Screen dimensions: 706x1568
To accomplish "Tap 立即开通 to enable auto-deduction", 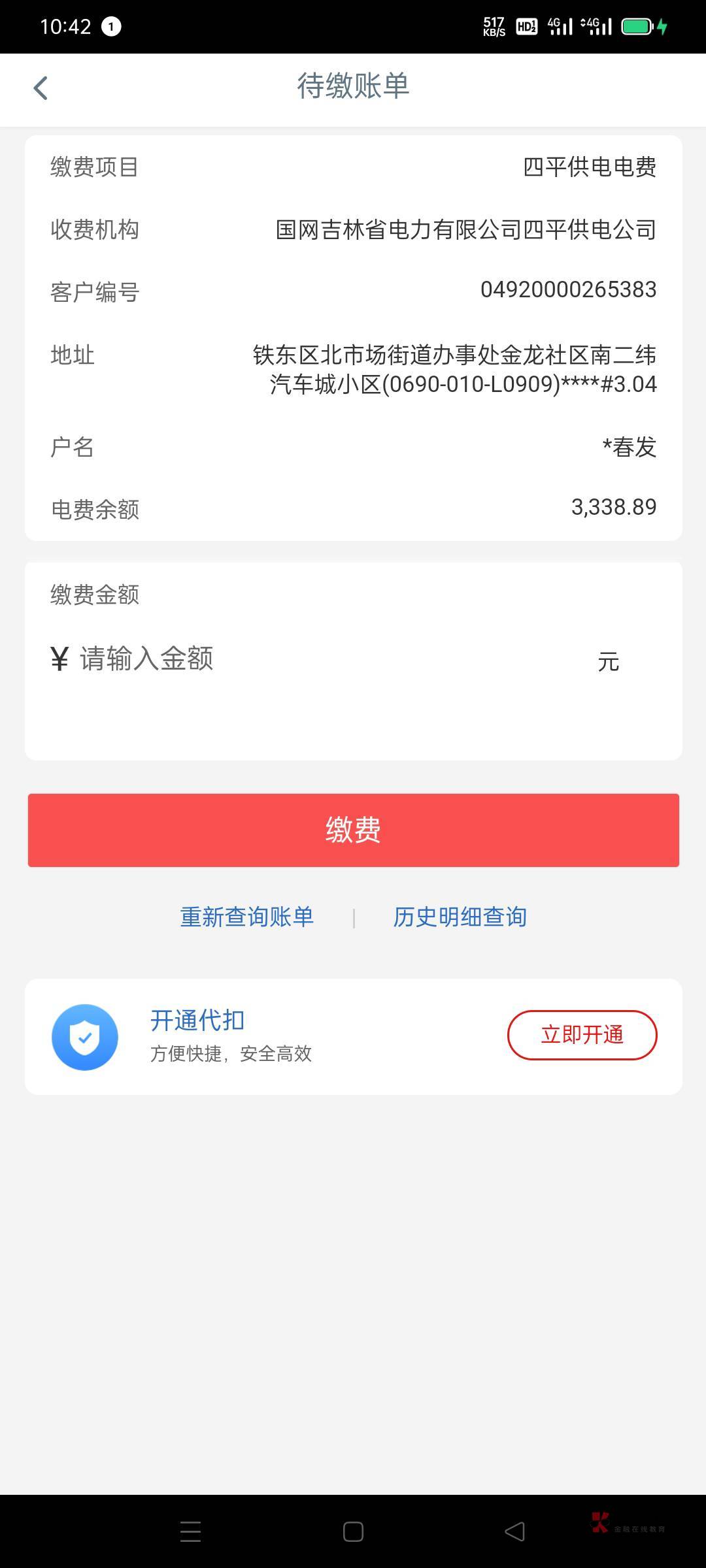I will point(582,1035).
